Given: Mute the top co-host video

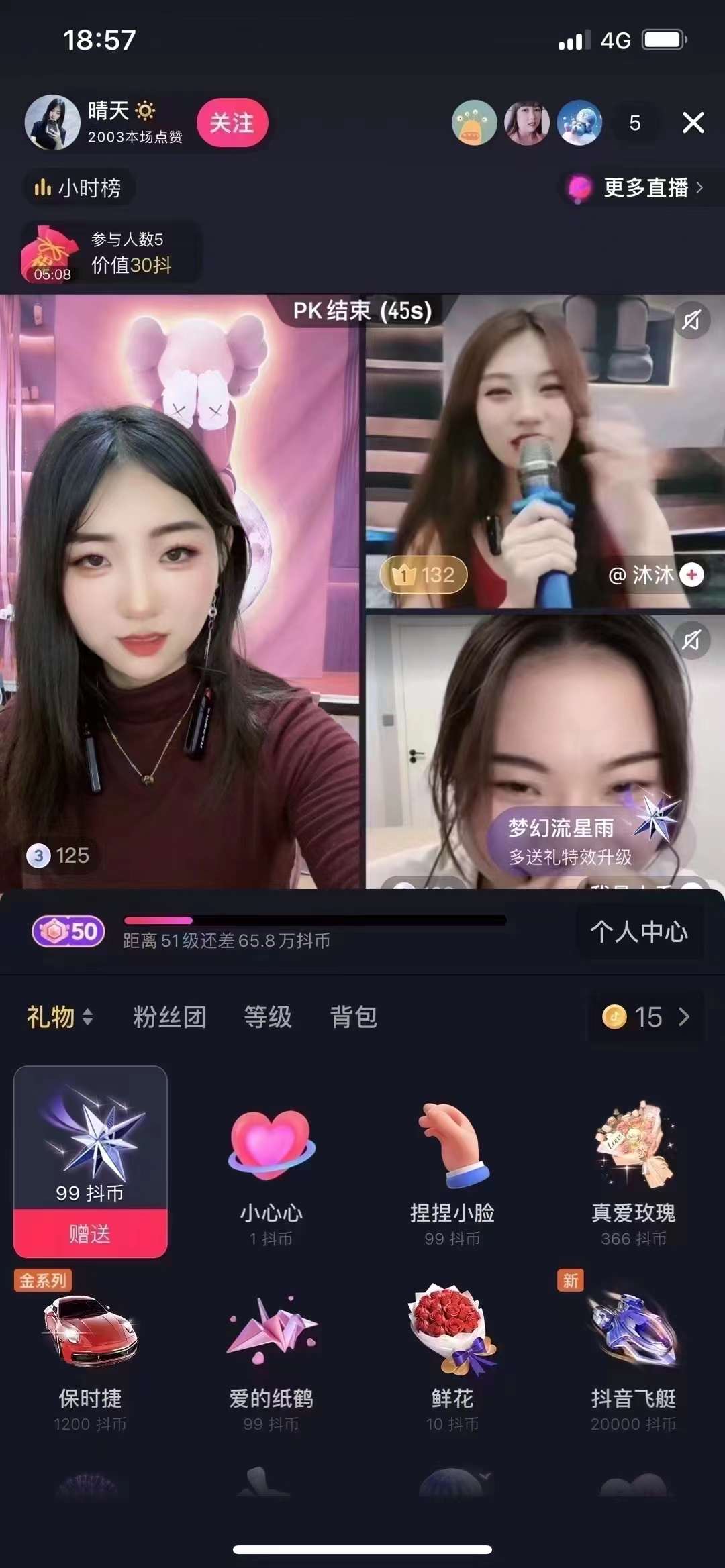Looking at the screenshot, I should click(x=691, y=321).
